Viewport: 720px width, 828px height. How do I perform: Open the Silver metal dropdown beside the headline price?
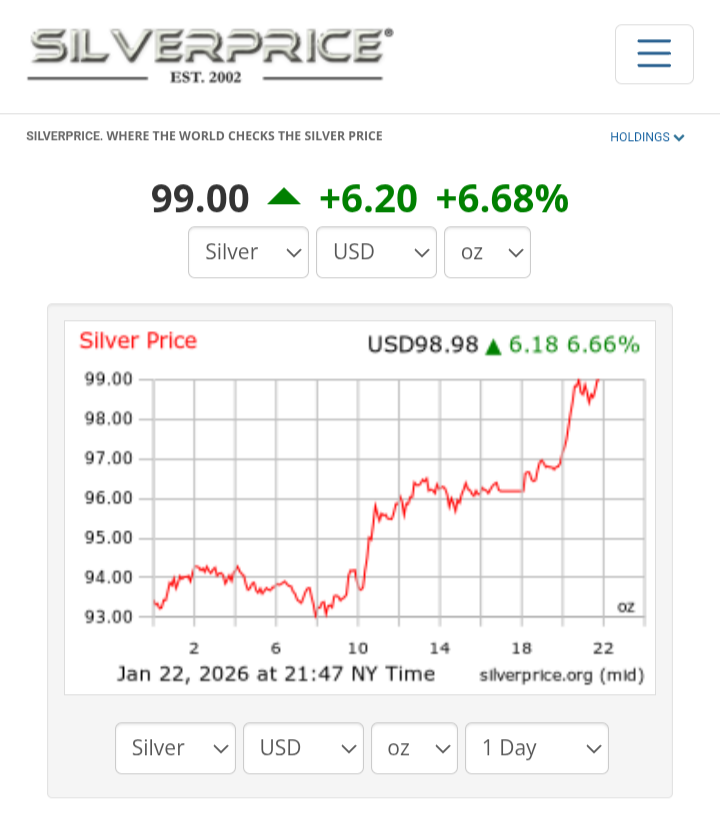pos(248,252)
